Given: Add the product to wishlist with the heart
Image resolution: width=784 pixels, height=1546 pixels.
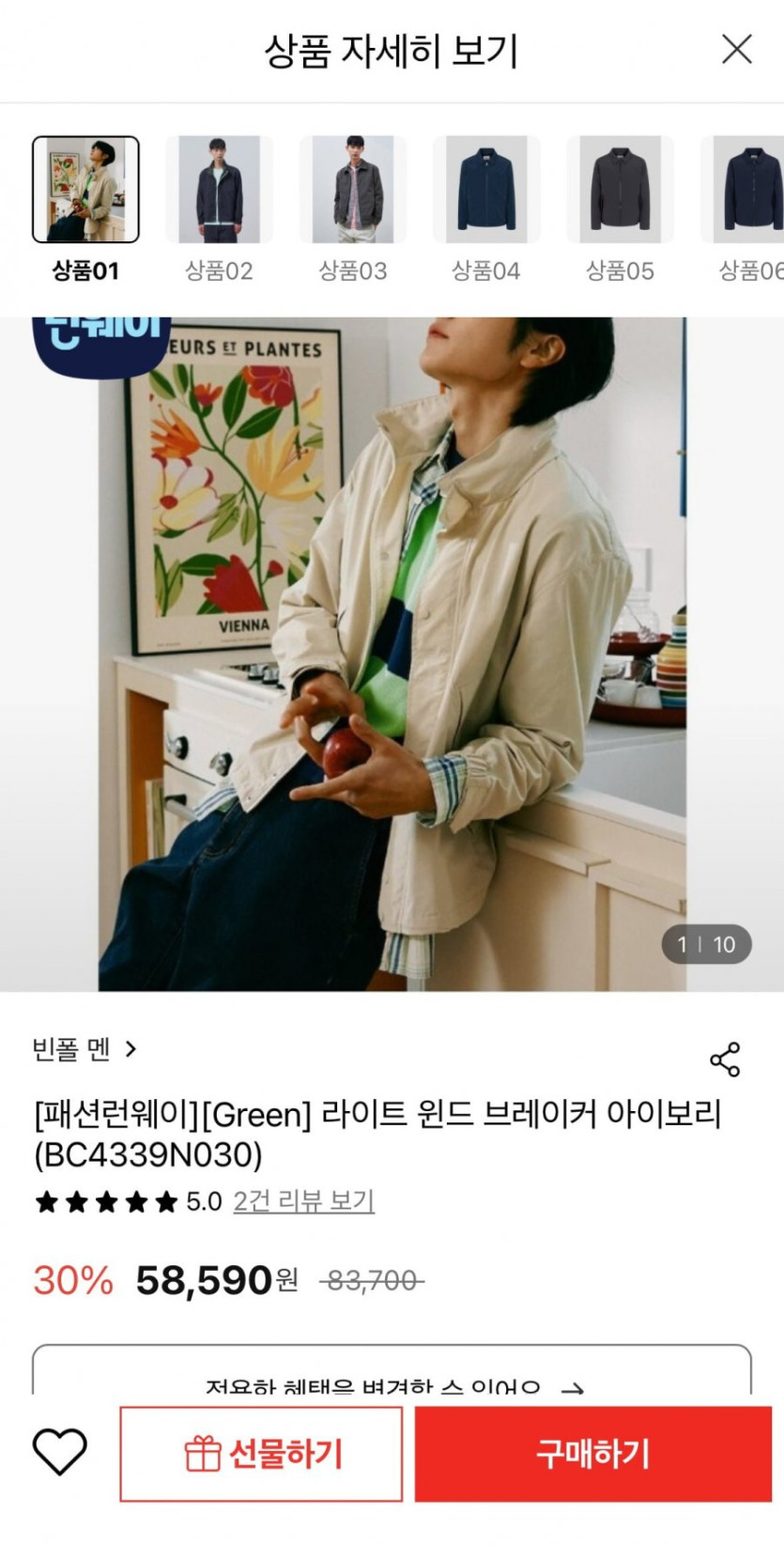Looking at the screenshot, I should click(x=59, y=1452).
